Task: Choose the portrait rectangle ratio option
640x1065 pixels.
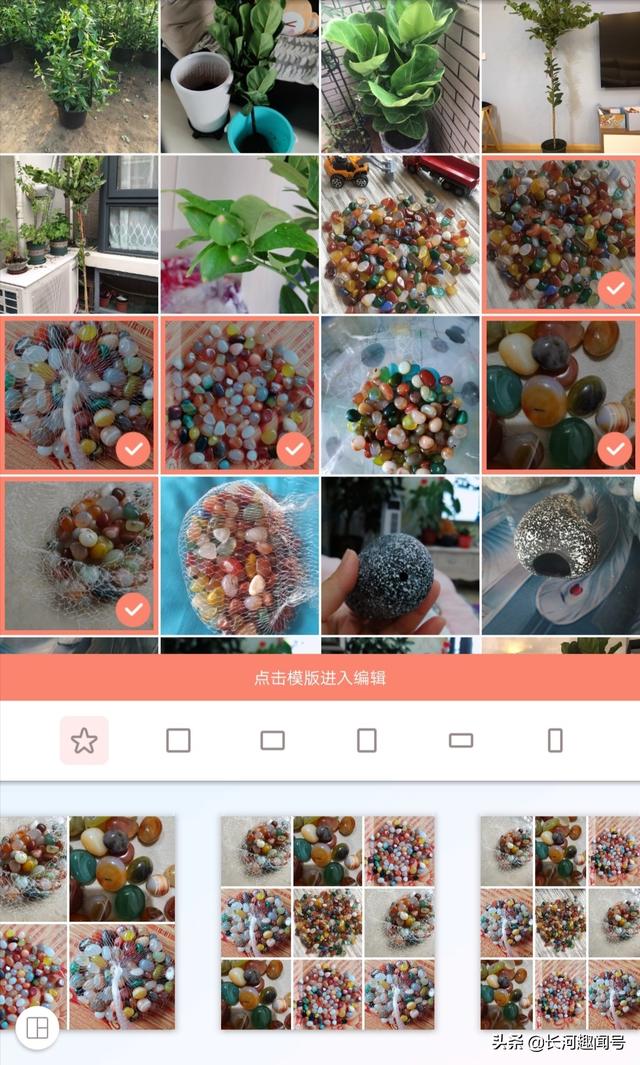Action: tap(367, 740)
